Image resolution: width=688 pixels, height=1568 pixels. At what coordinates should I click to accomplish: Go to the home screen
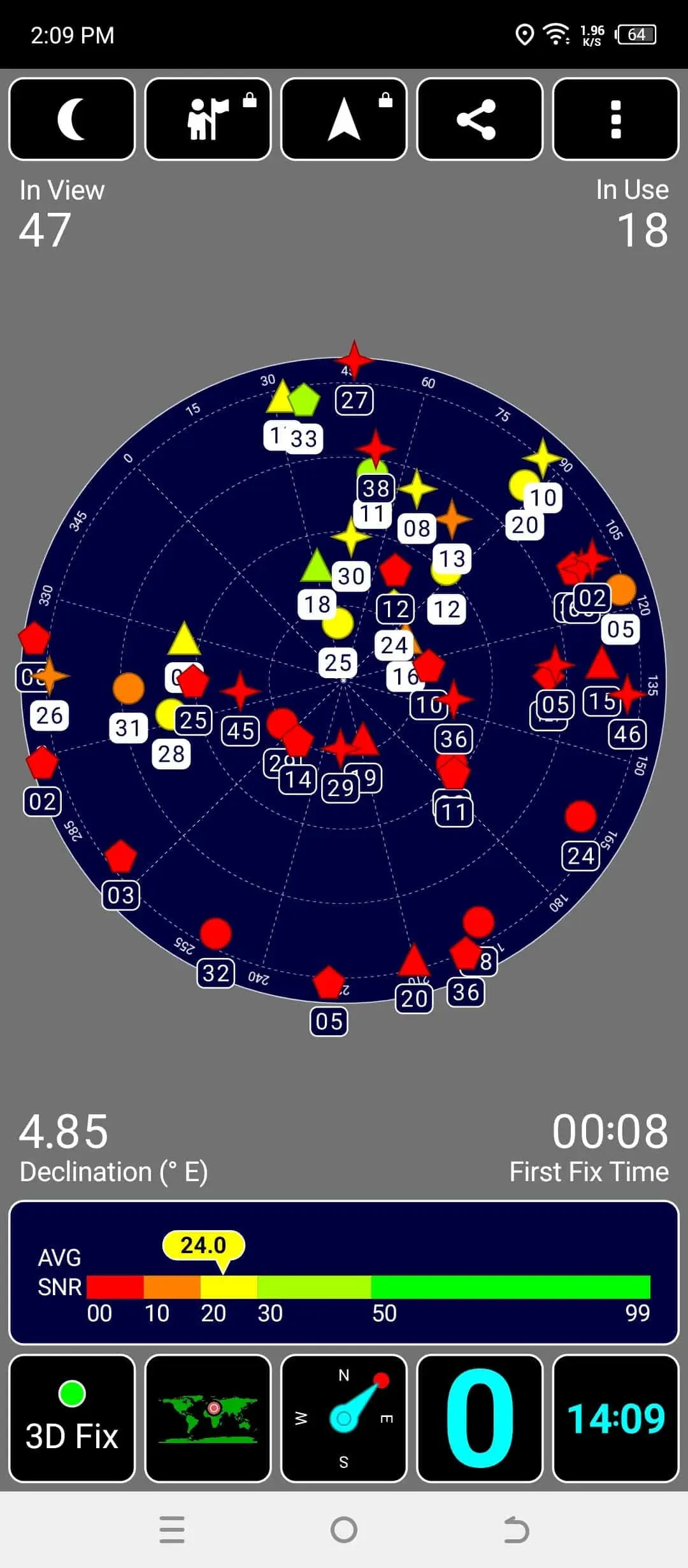(344, 1530)
